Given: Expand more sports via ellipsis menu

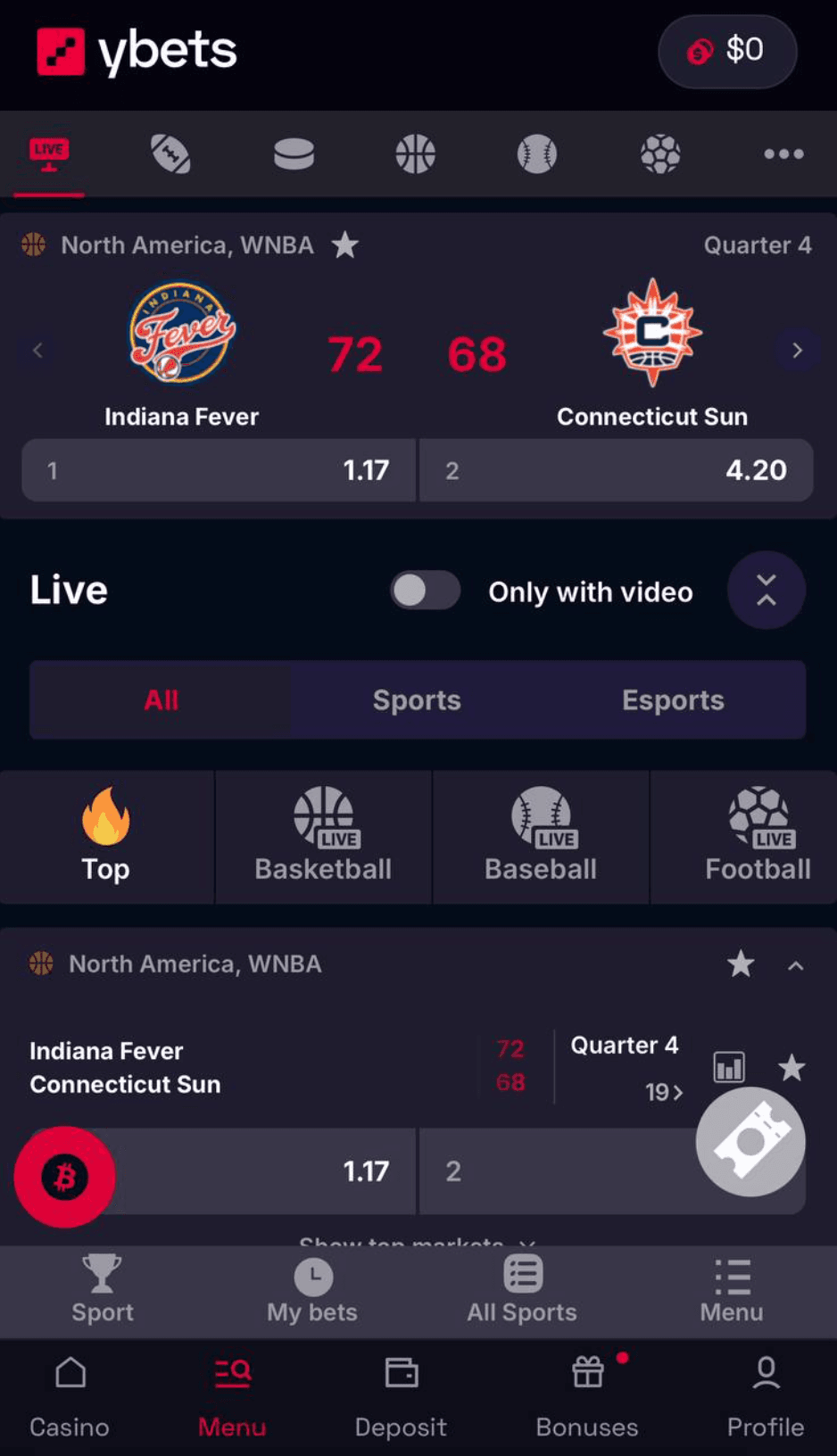Looking at the screenshot, I should (783, 153).
